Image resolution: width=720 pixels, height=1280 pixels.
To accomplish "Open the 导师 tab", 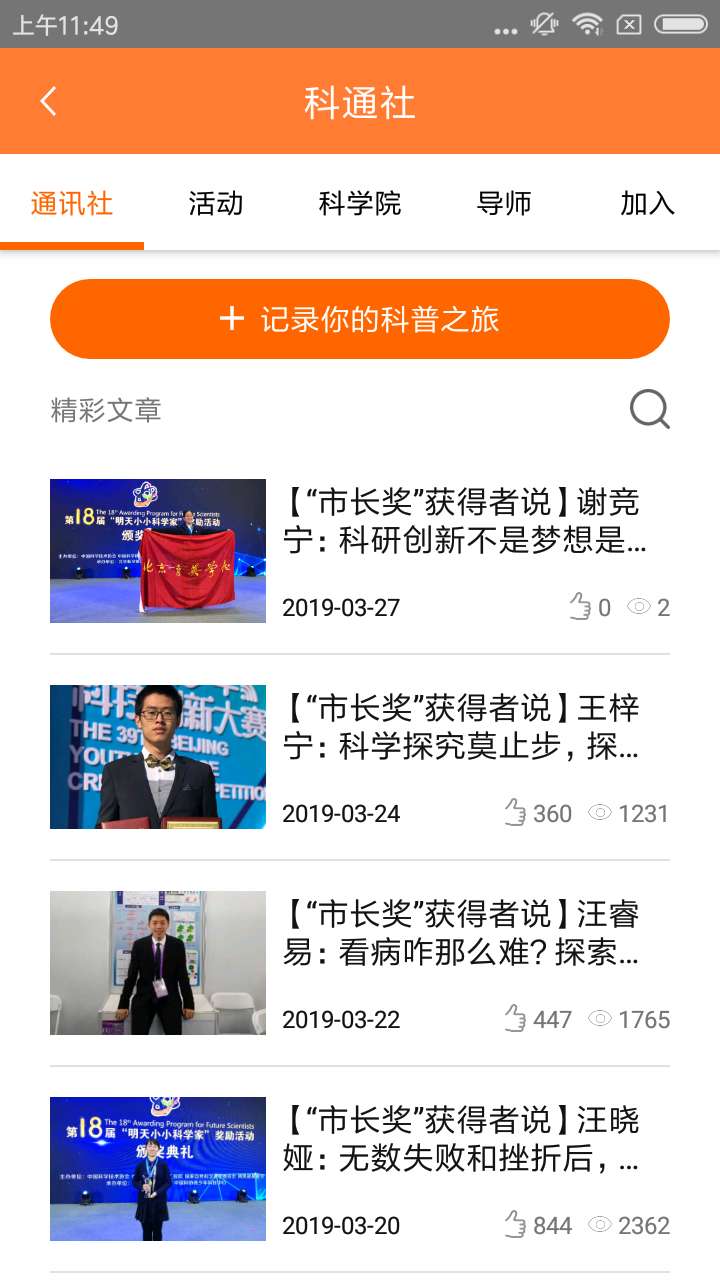I will [x=504, y=204].
